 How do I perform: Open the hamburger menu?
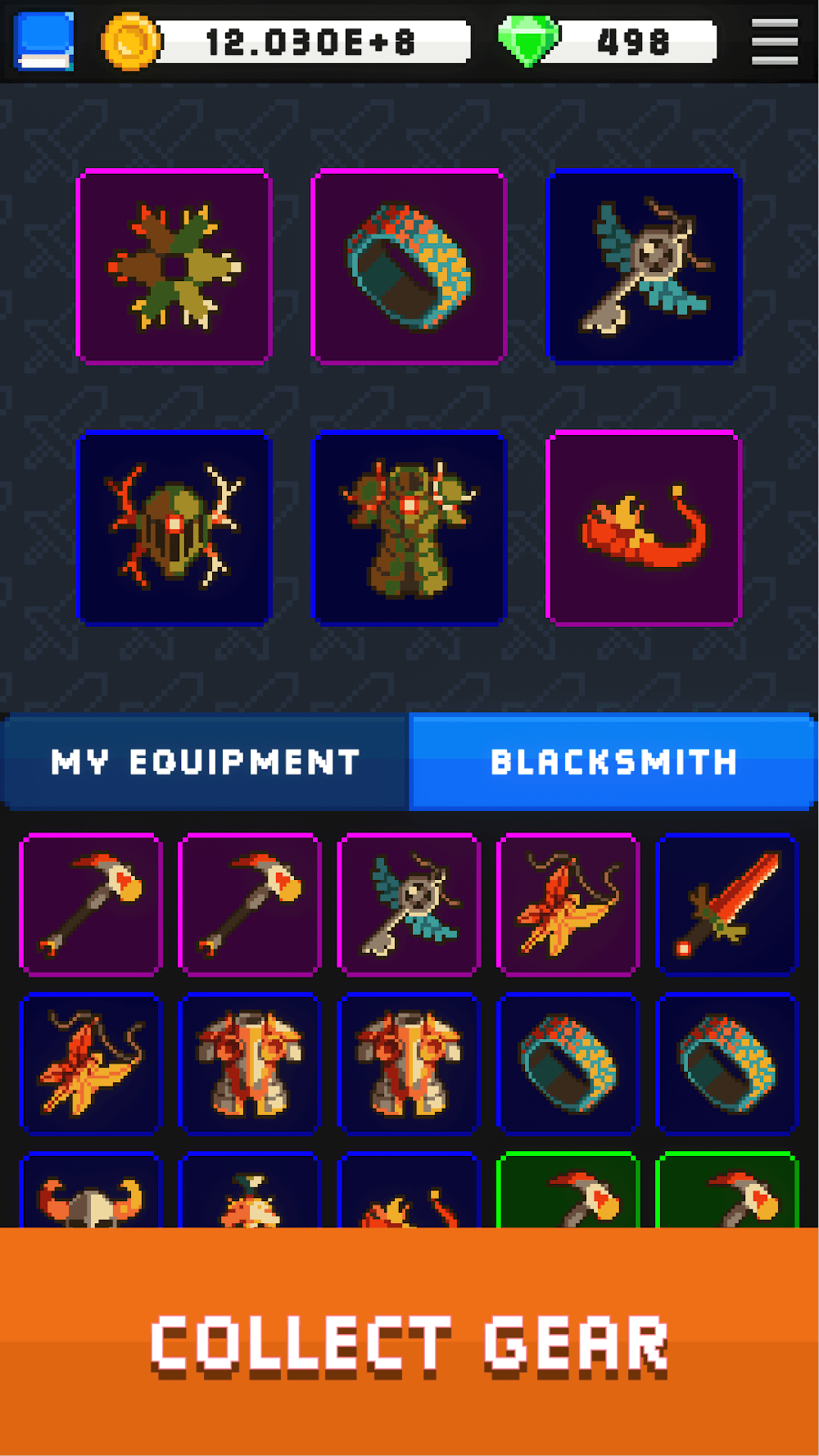tap(774, 41)
